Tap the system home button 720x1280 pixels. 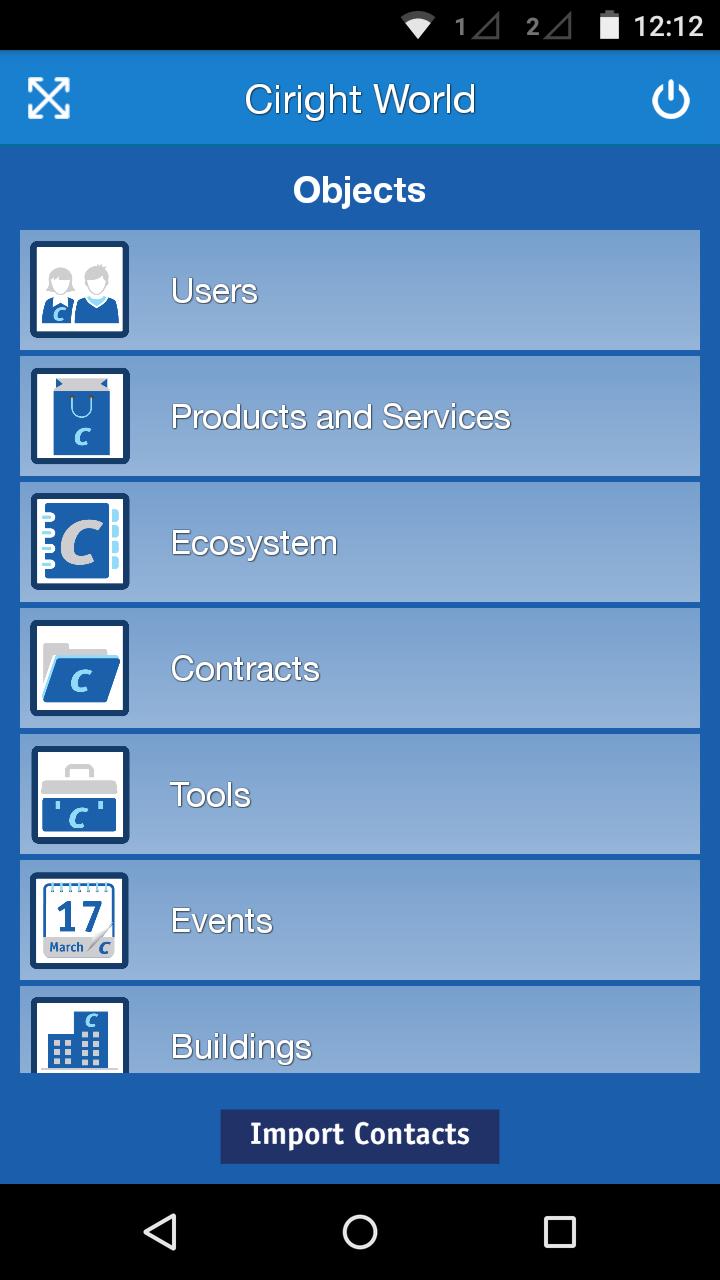point(360,1232)
